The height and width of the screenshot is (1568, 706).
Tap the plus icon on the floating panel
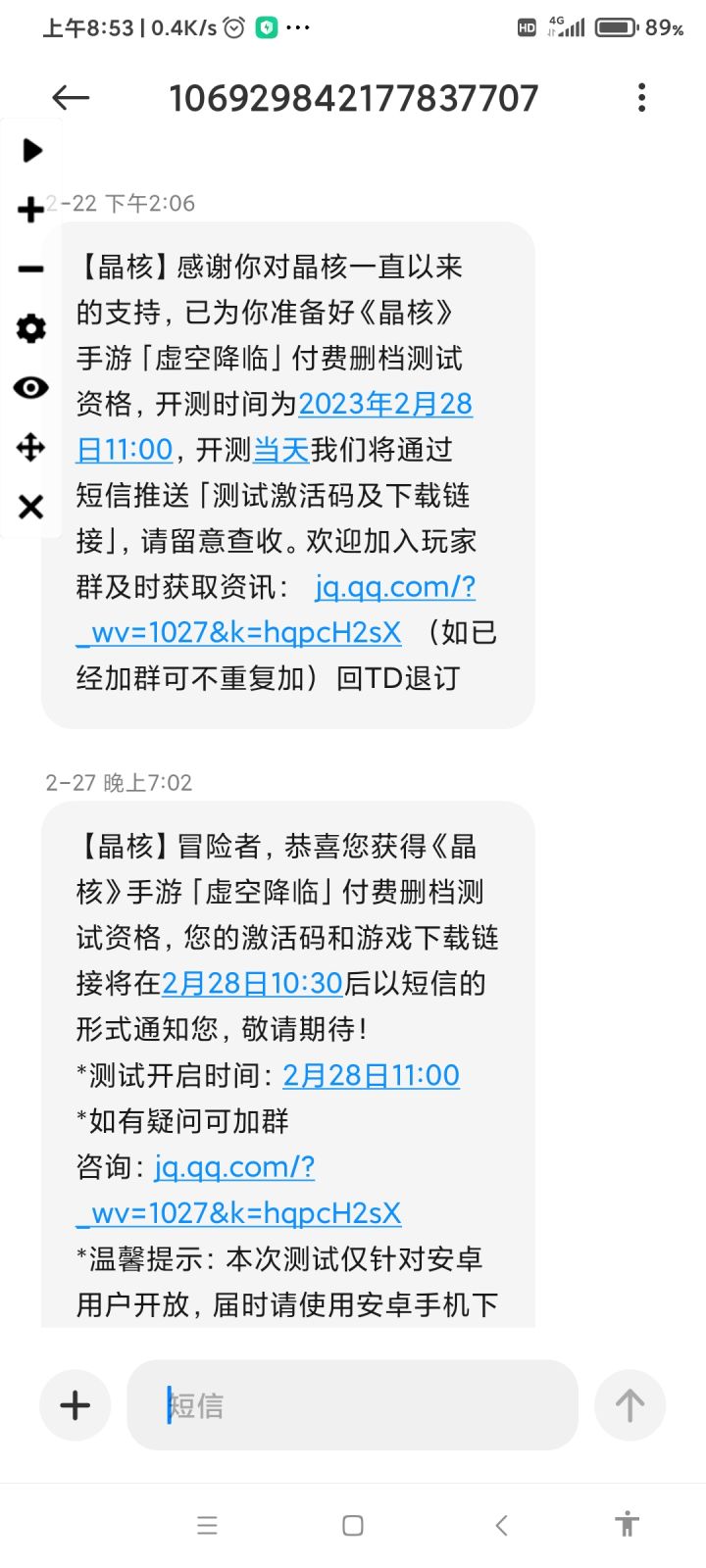pos(31,210)
